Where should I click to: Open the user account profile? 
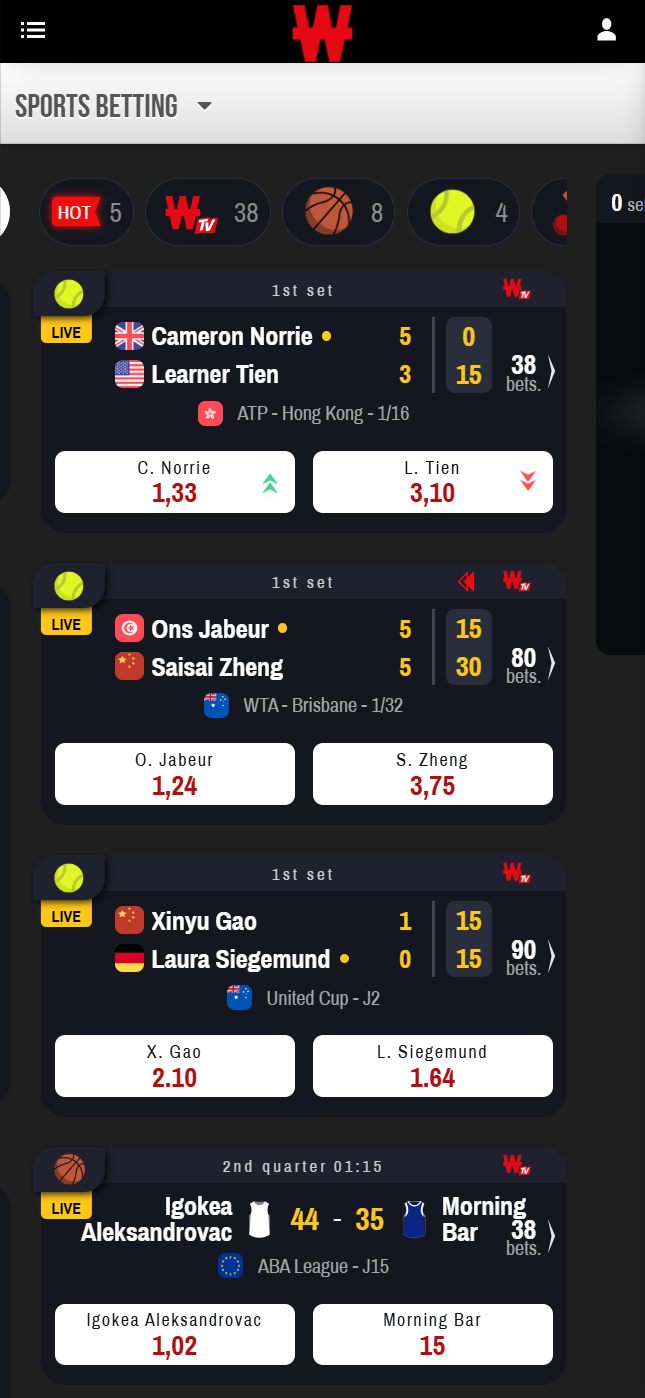[606, 30]
